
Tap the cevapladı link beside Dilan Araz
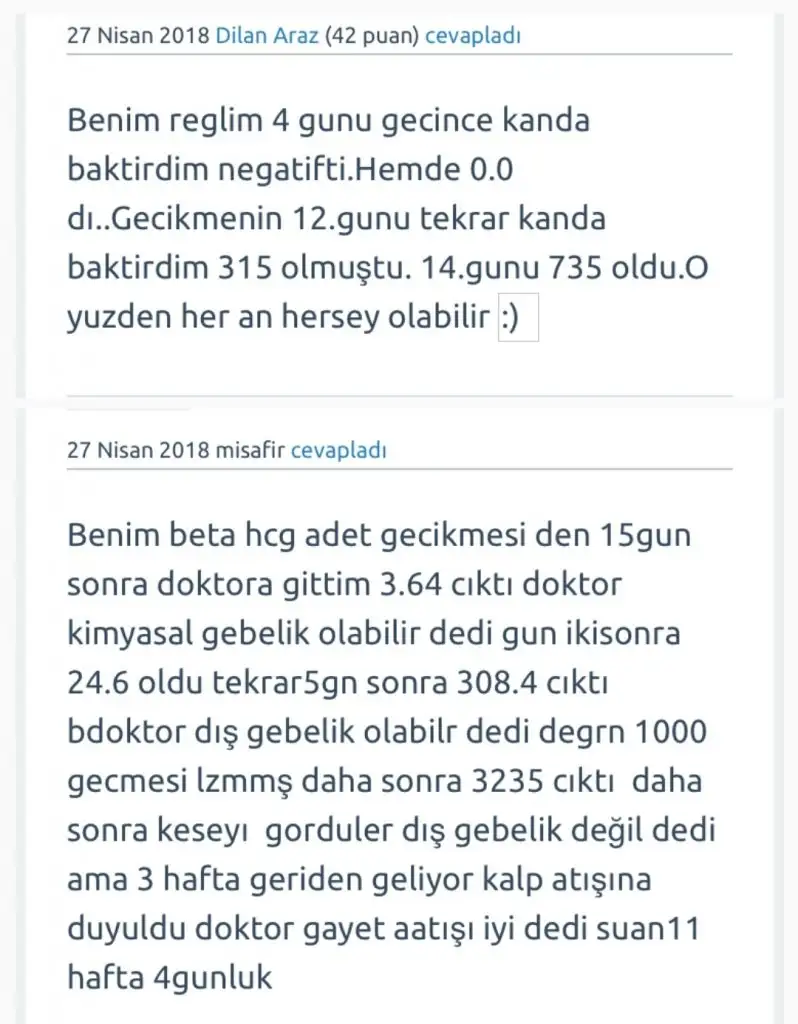[472, 37]
